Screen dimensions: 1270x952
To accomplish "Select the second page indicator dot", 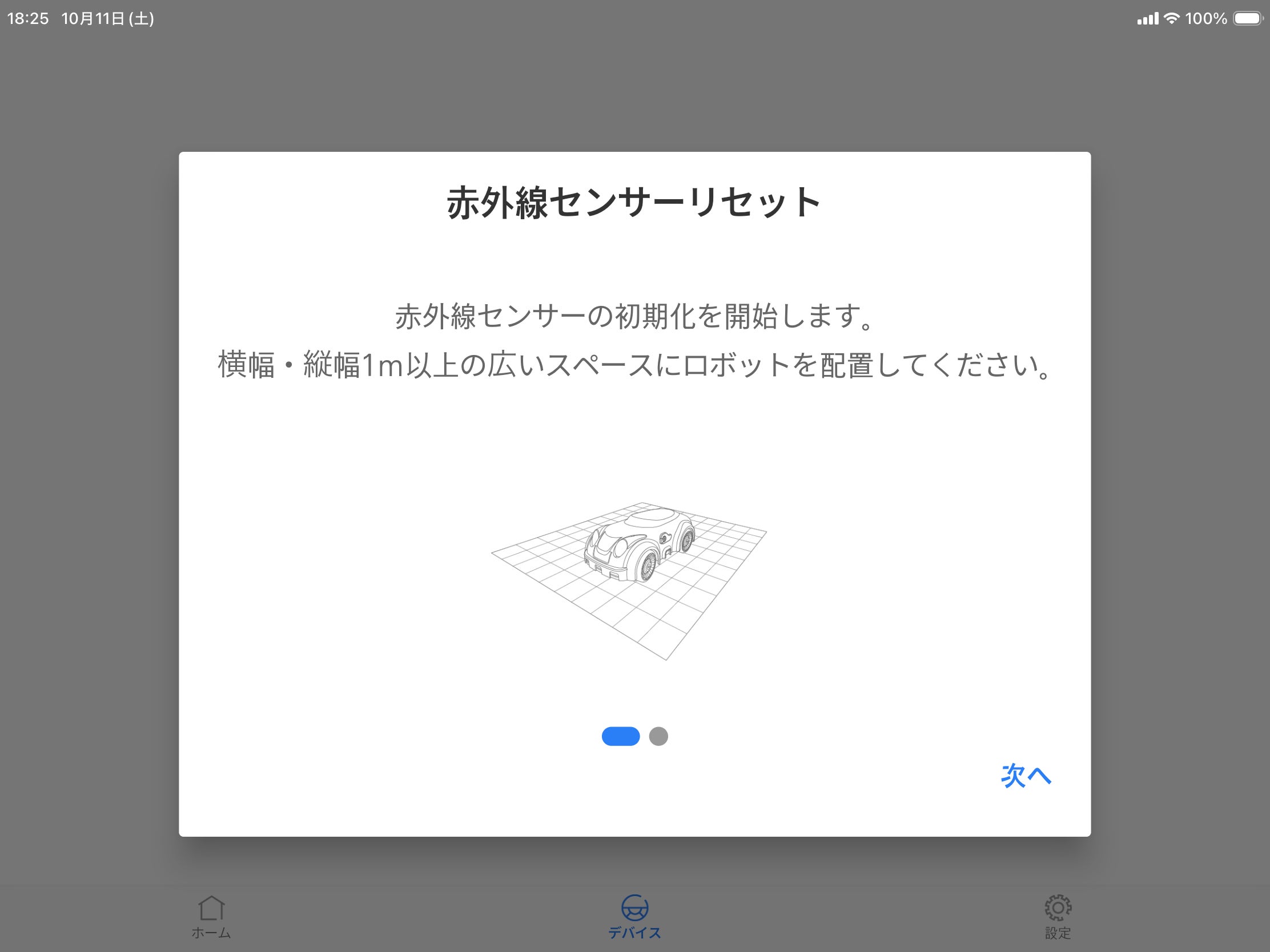I will 658,736.
